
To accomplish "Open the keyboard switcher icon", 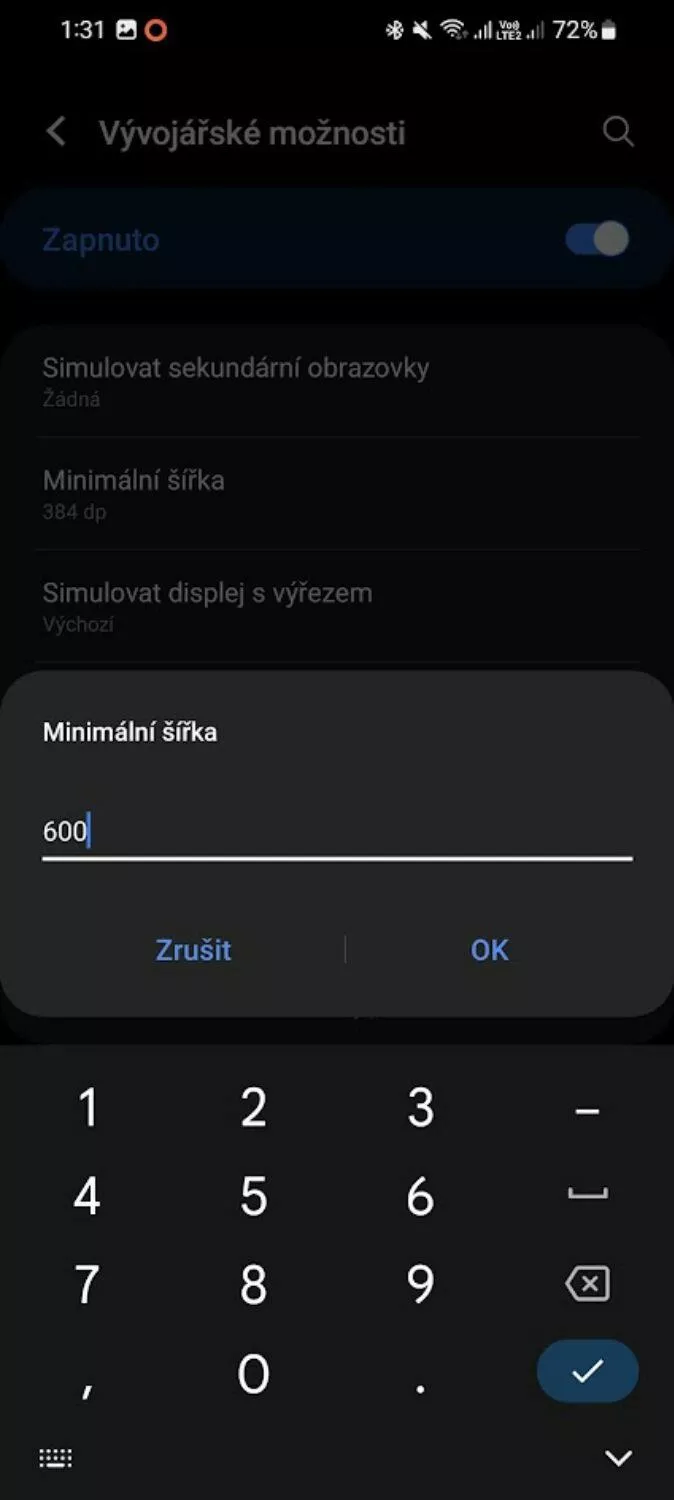I will [x=55, y=1458].
